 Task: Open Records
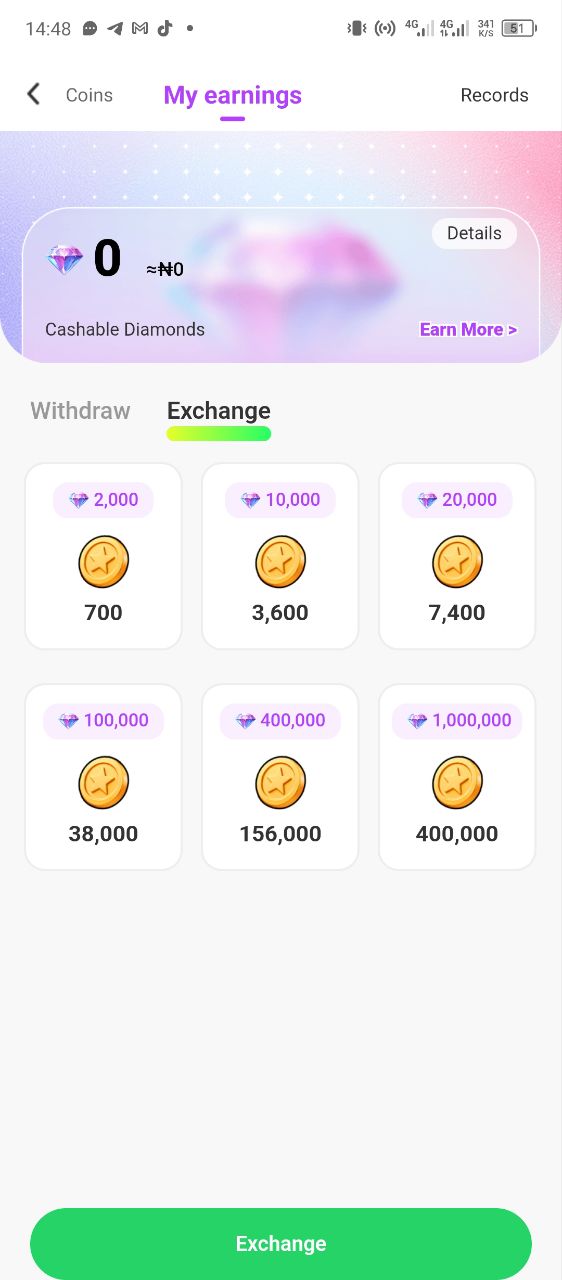(494, 95)
